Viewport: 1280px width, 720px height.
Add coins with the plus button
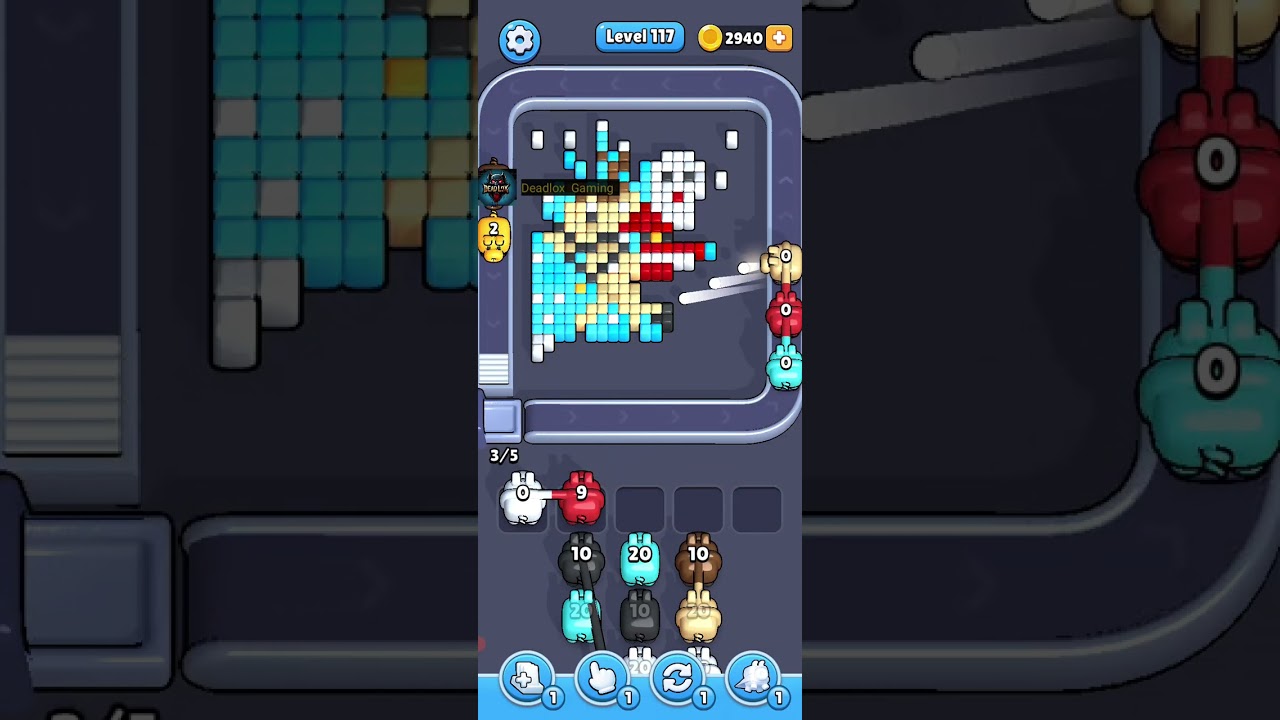(779, 38)
